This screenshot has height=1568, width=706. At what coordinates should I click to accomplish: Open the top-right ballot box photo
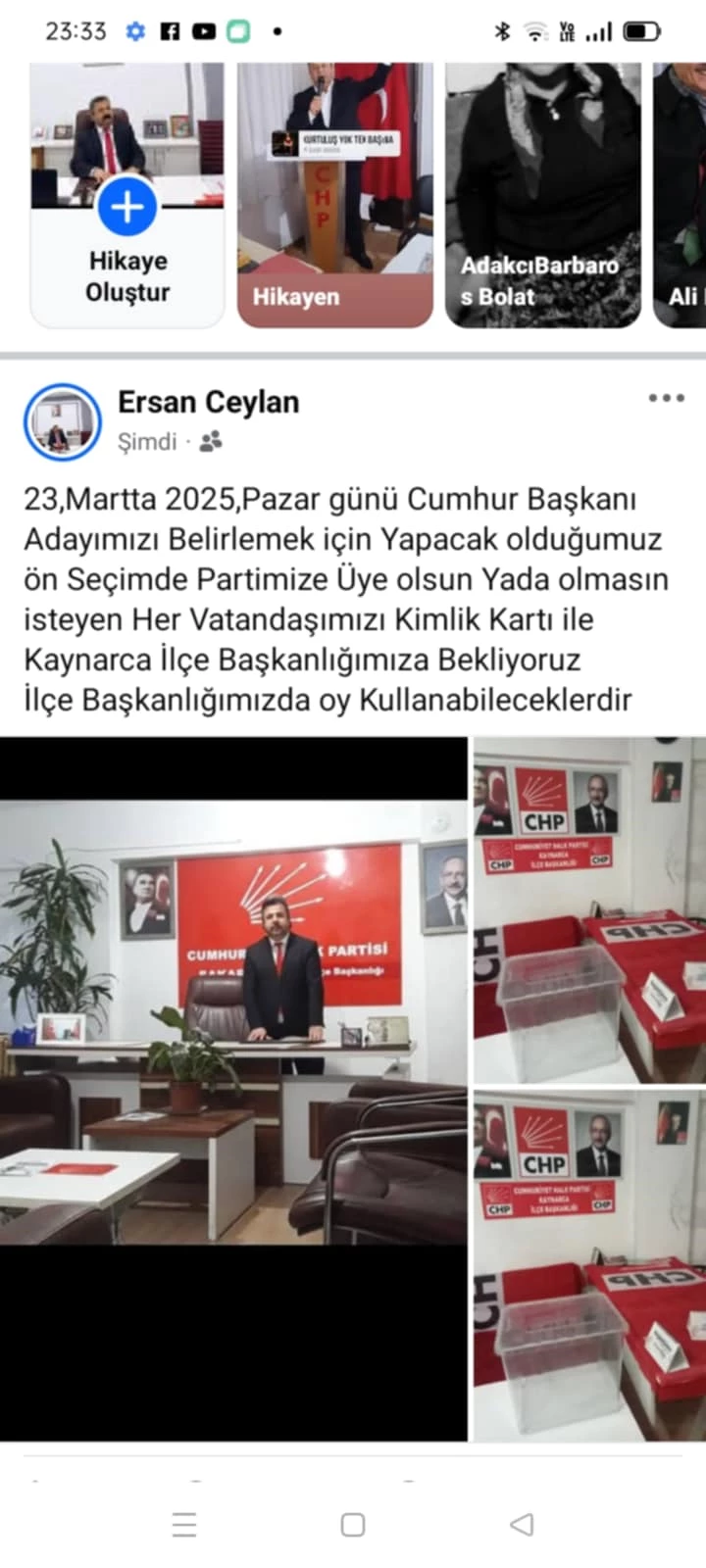tap(589, 910)
